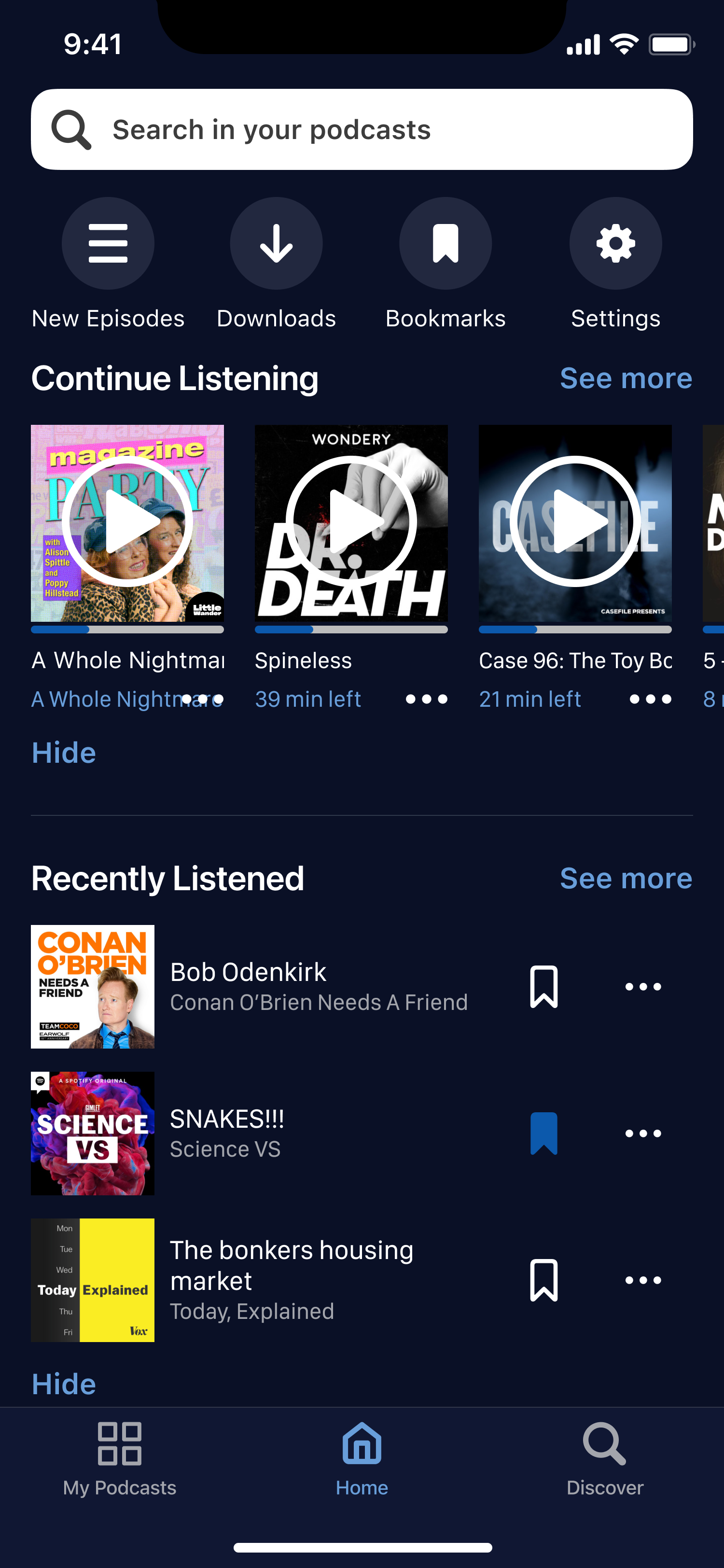Open Bookmarks shortcut

point(446,243)
